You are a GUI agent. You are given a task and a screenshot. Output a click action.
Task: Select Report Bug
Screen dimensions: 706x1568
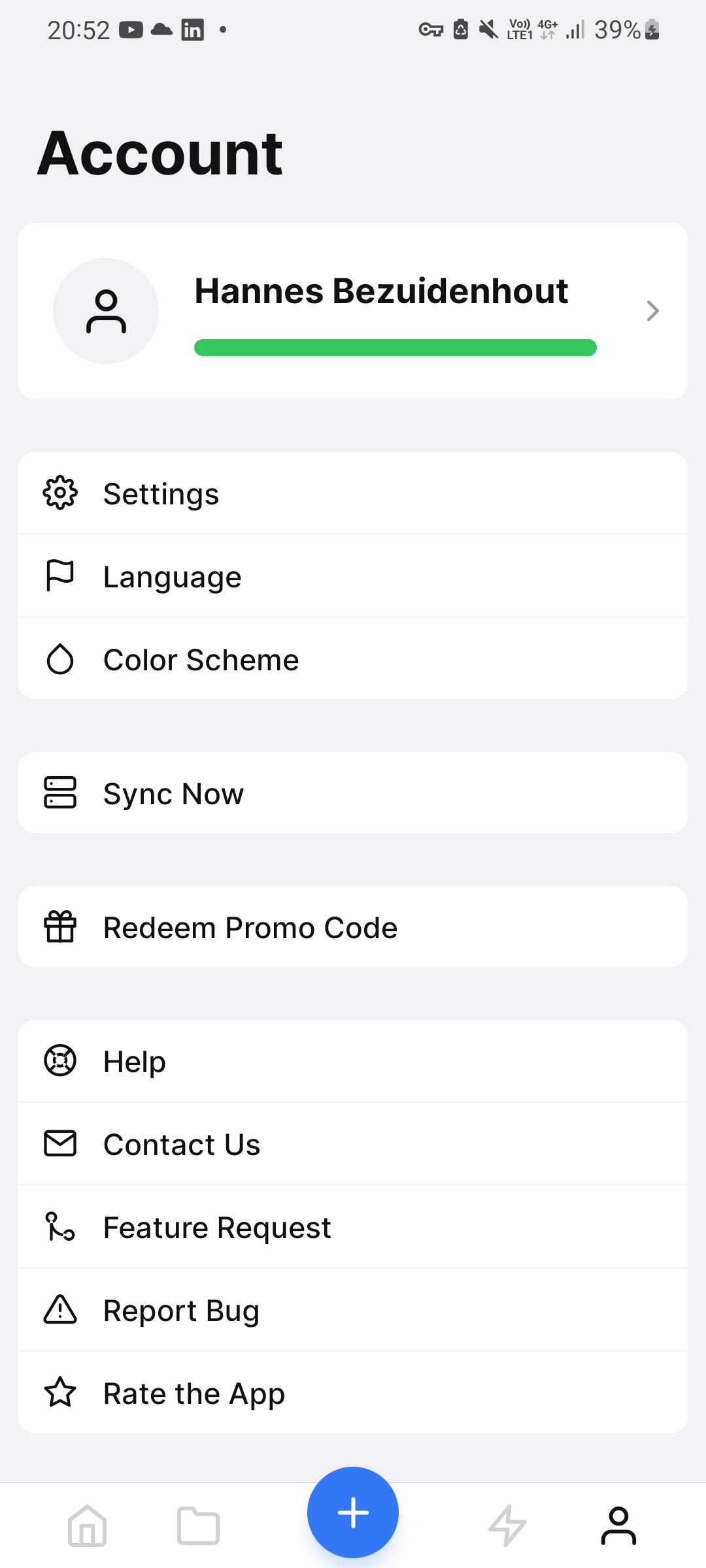[353, 1310]
